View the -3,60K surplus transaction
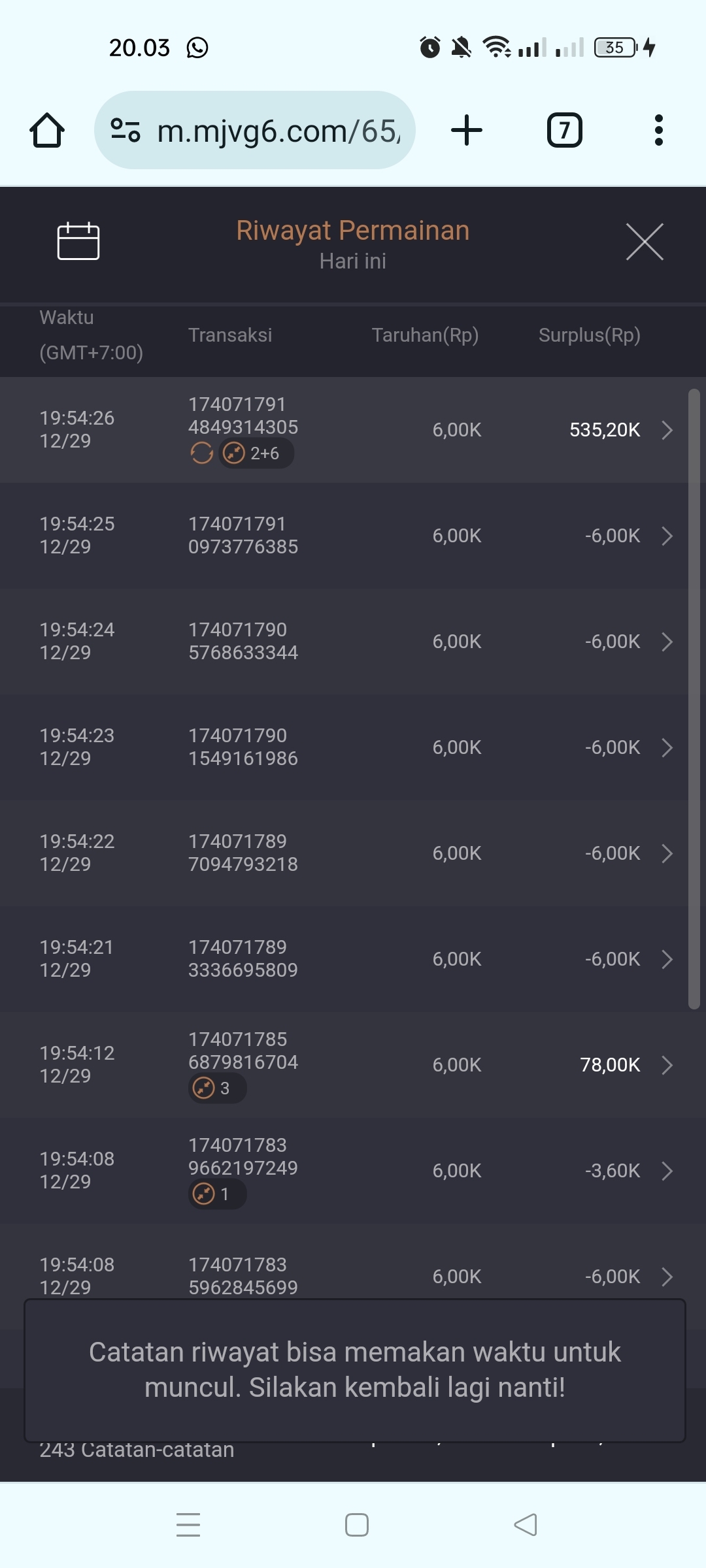The image size is (706, 1568). click(x=353, y=1171)
